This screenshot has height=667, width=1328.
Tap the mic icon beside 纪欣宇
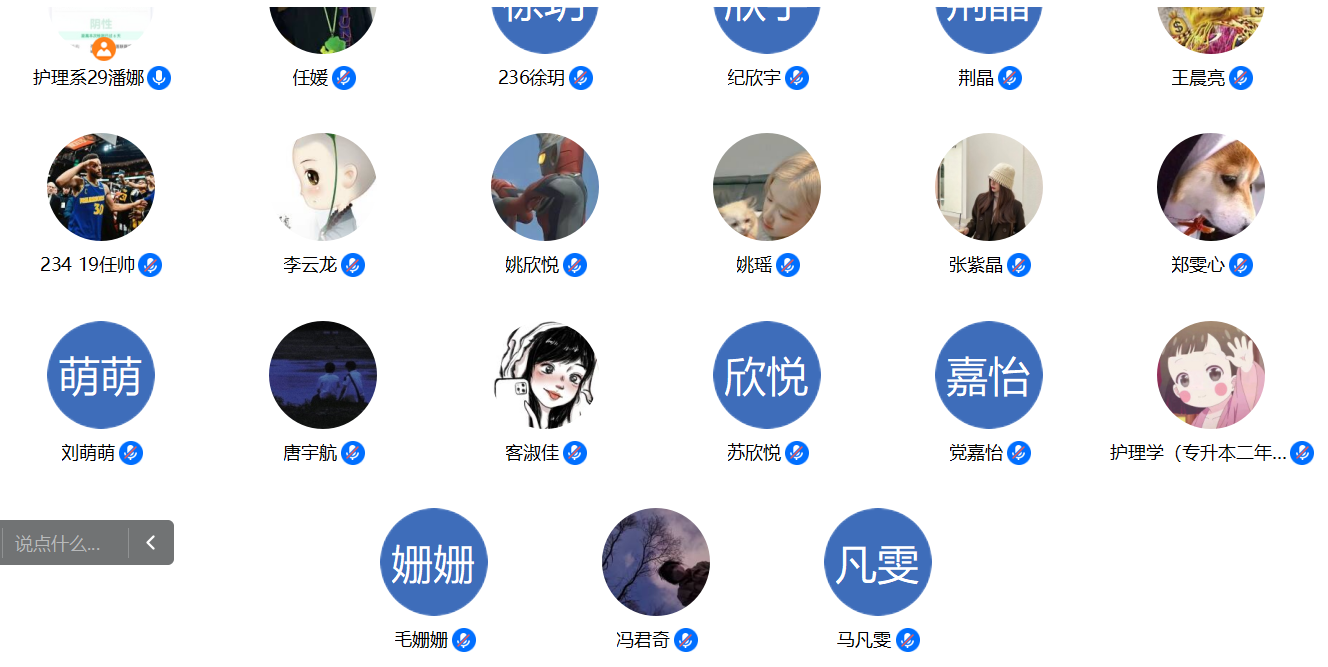point(797,78)
